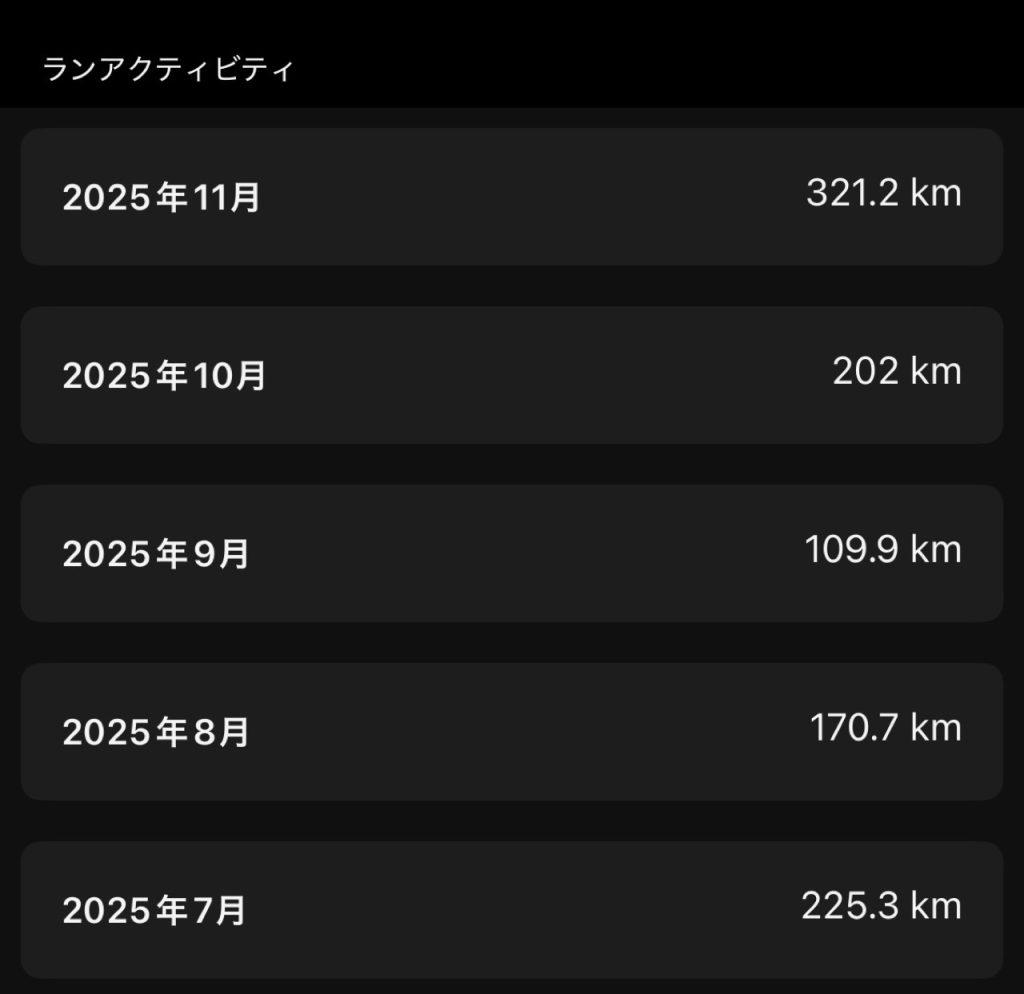Select the 2025年9月 monthly entry
This screenshot has width=1024, height=994.
[x=511, y=553]
